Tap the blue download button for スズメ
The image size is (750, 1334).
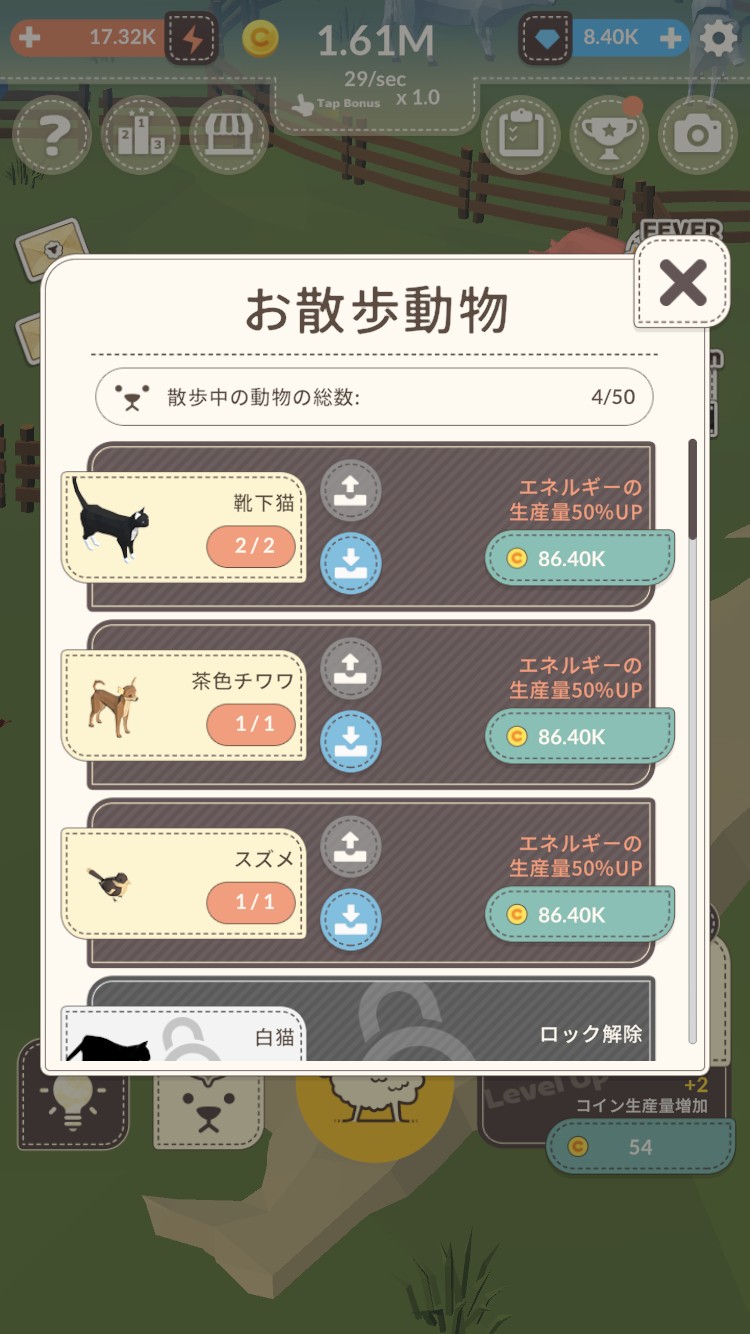[351, 920]
